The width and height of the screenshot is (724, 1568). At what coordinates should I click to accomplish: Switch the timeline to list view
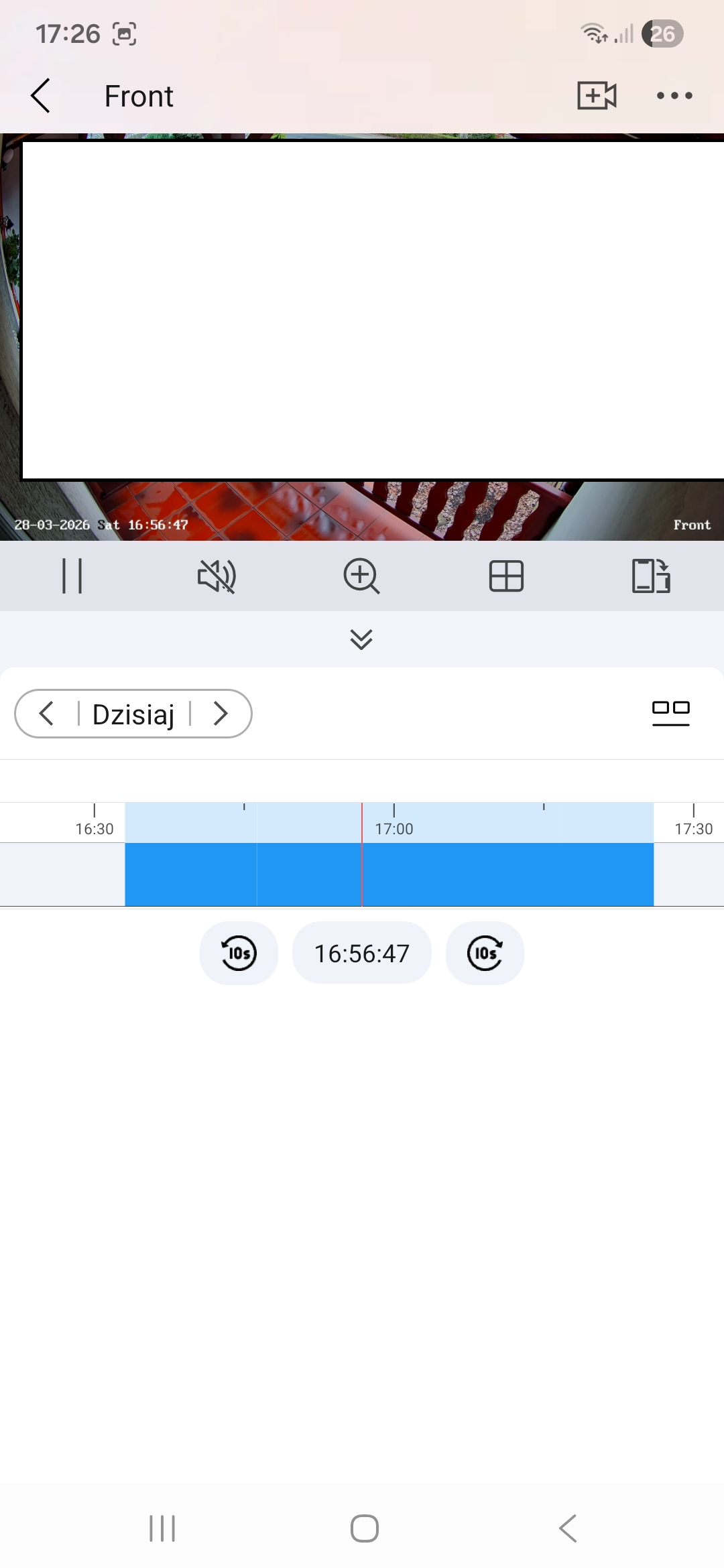(x=670, y=712)
